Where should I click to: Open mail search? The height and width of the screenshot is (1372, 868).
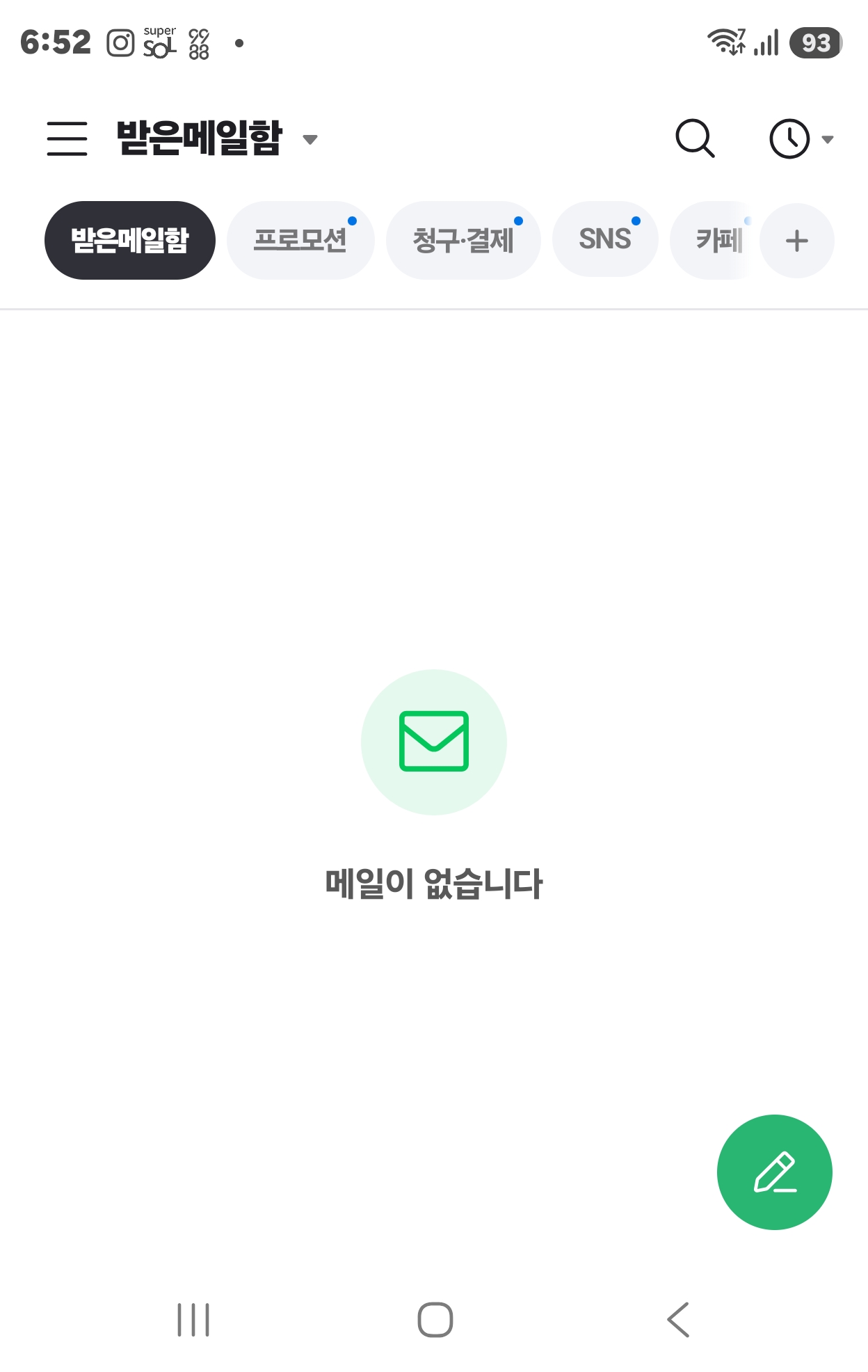(695, 138)
